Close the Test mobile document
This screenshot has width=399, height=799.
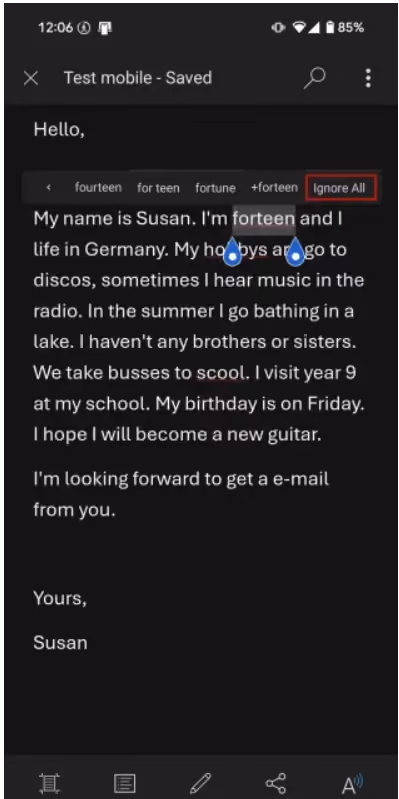[x=31, y=78]
